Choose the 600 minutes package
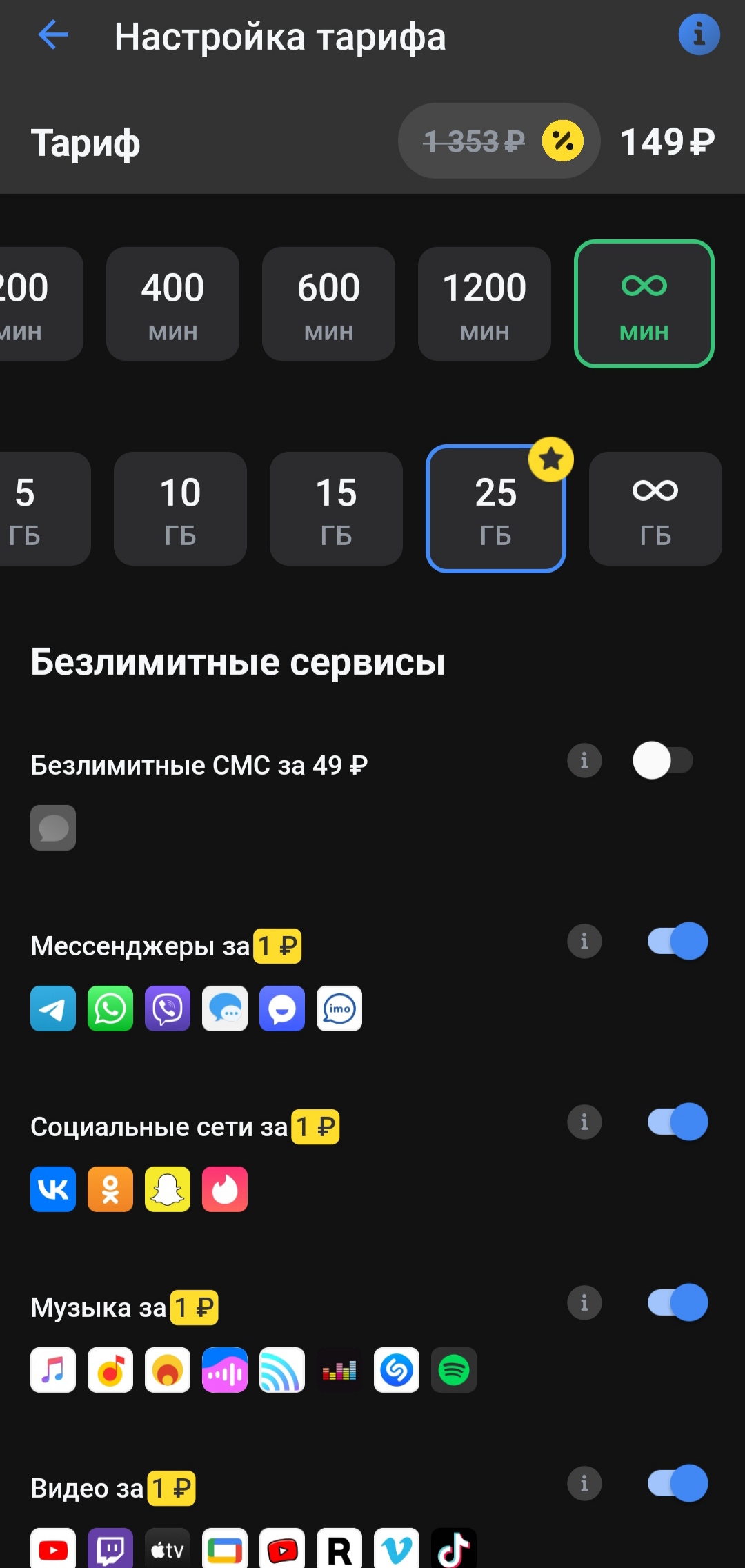 pyautogui.click(x=328, y=304)
